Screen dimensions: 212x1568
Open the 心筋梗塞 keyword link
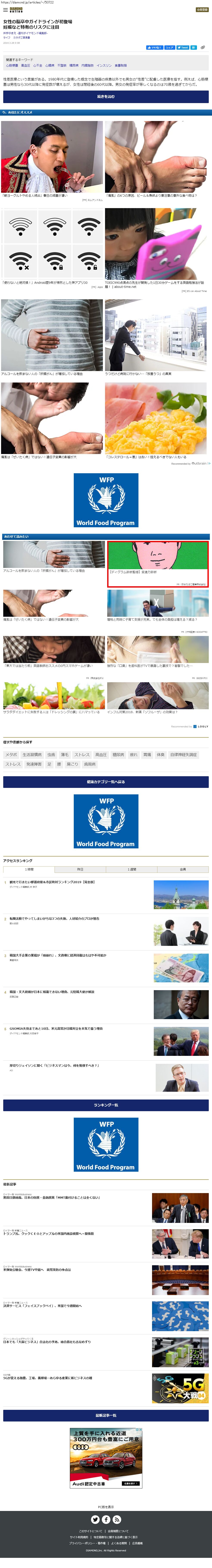click(x=12, y=65)
